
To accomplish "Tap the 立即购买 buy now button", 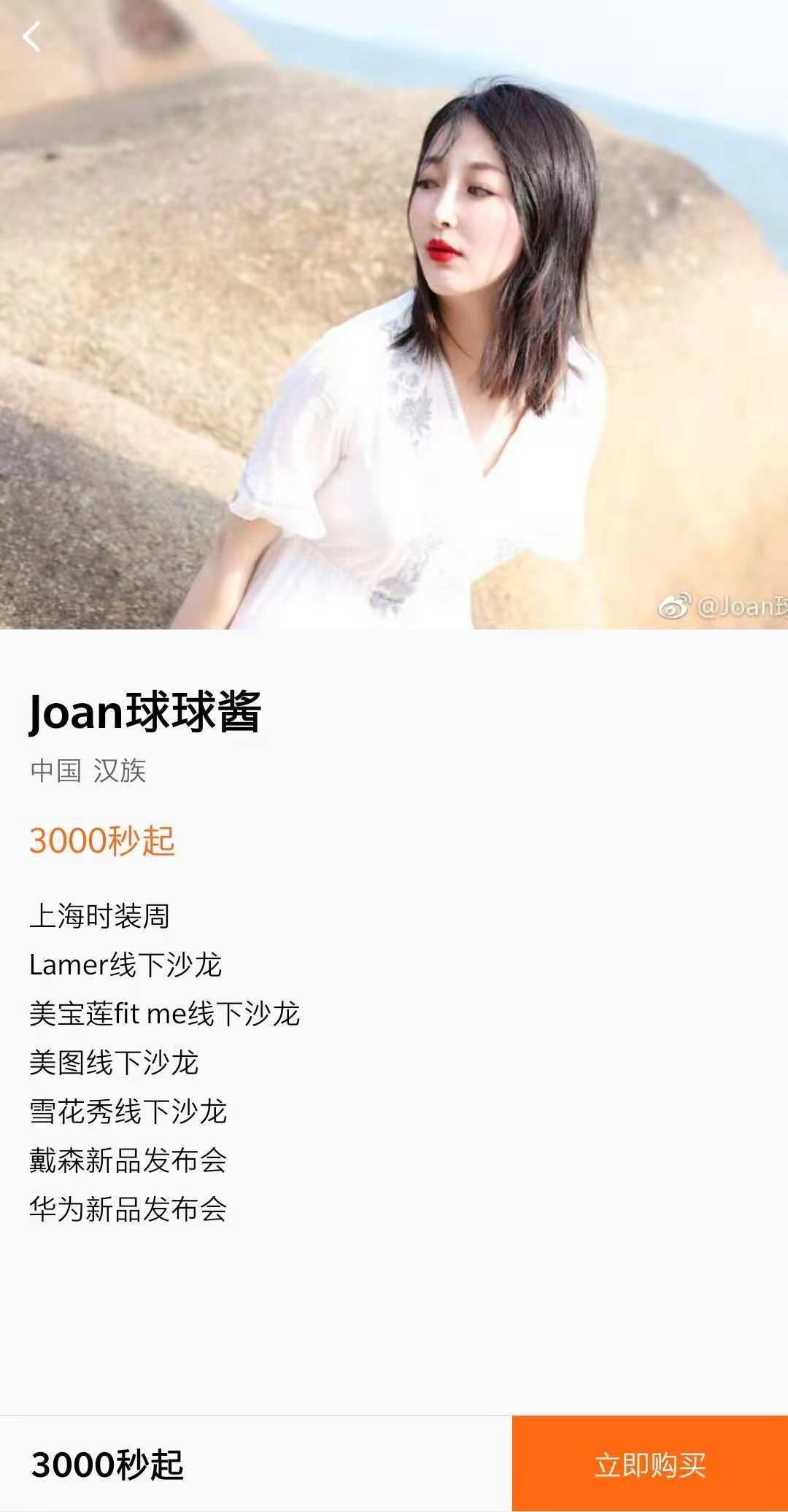I will pos(649,1463).
